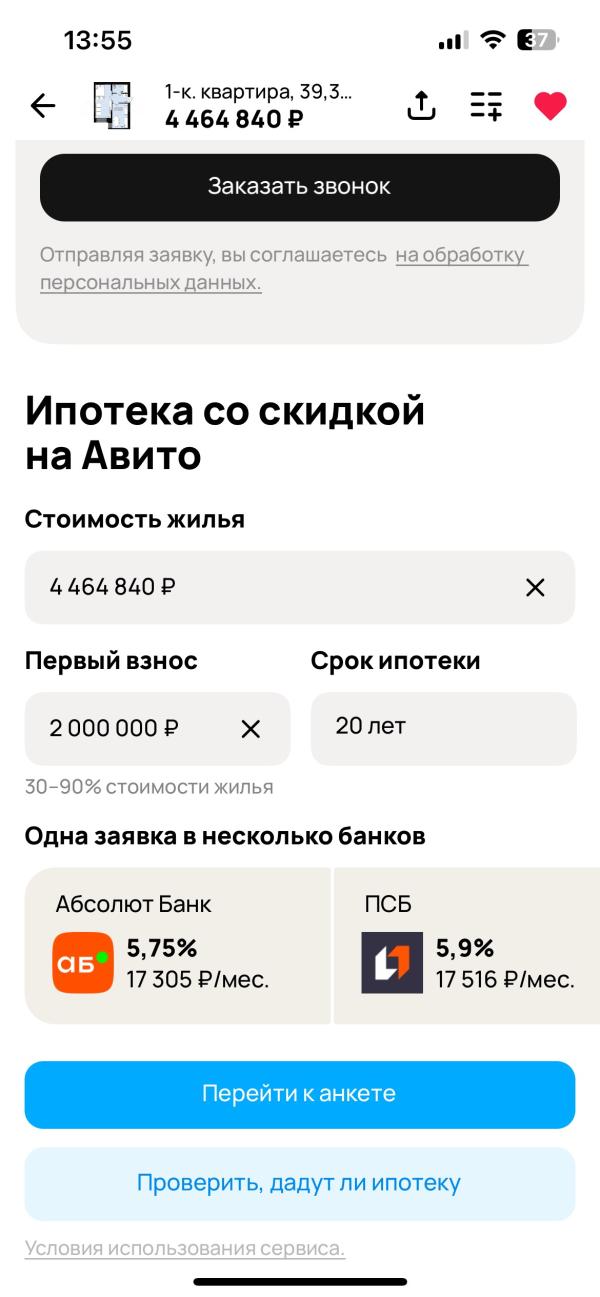Image resolution: width=600 pixels, height=1297 pixels.
Task: Clear the Стоимость жилья value
Action: click(536, 587)
